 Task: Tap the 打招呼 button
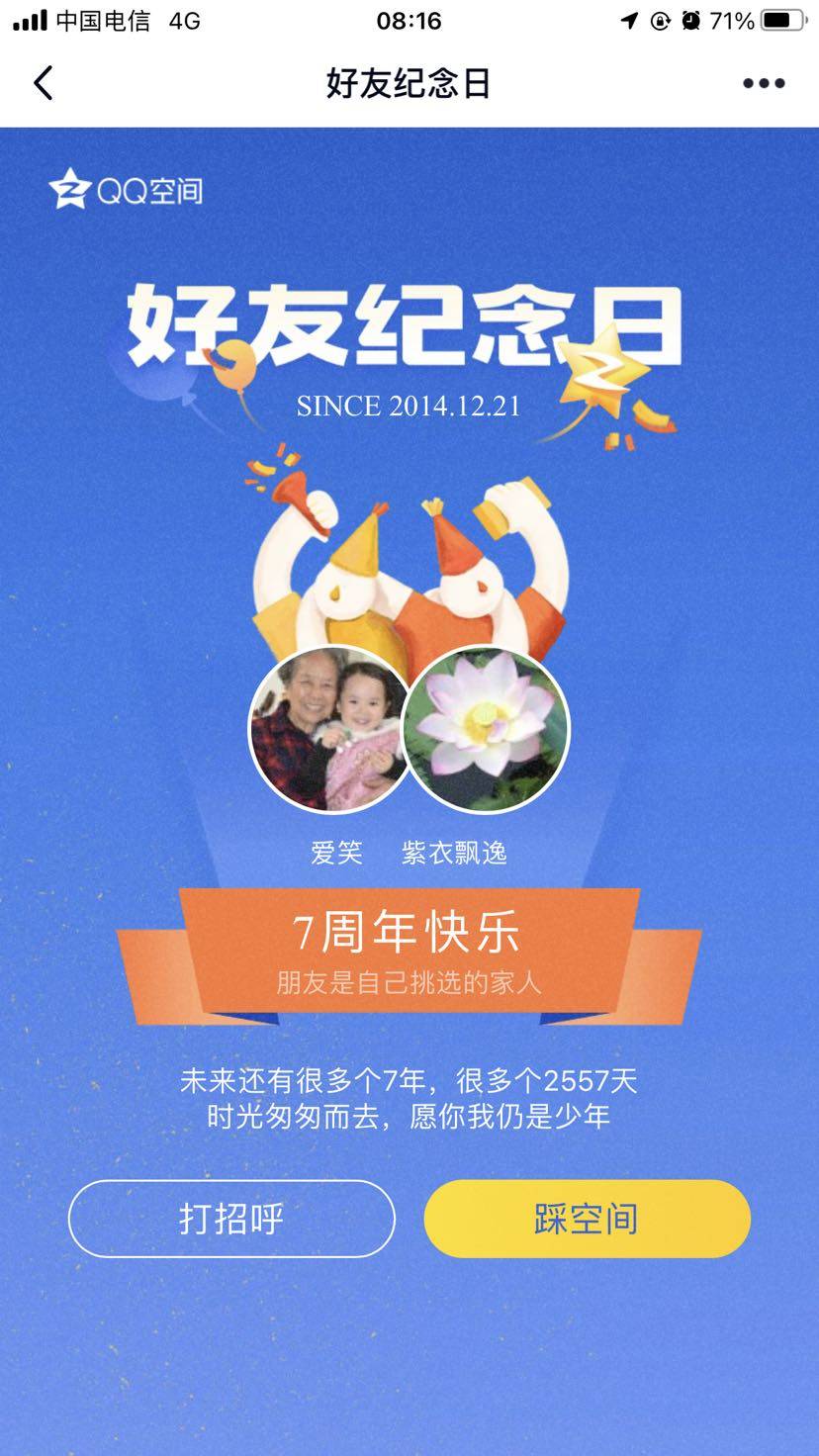[x=231, y=1219]
